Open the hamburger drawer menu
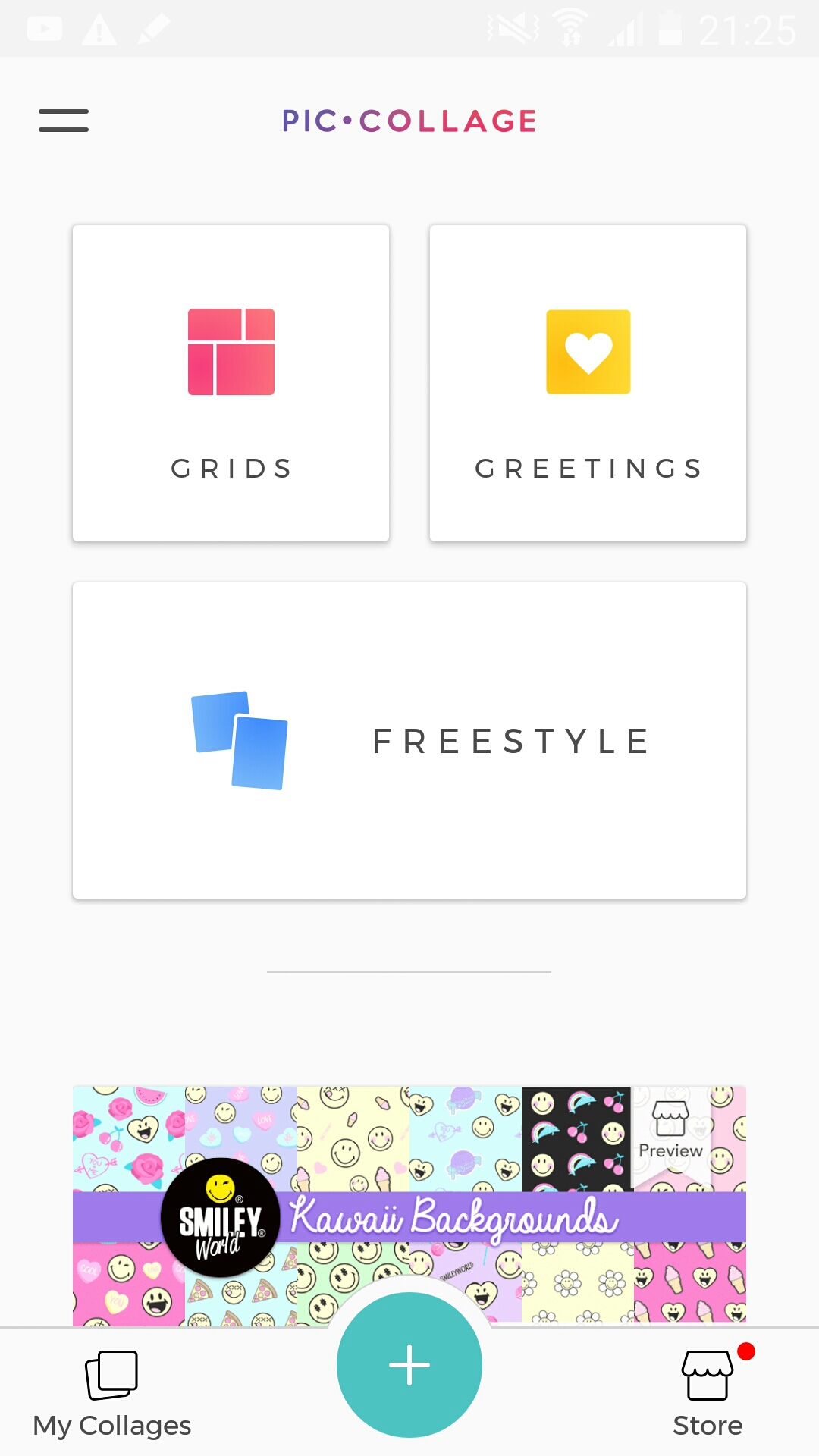819x1456 pixels. point(64,121)
